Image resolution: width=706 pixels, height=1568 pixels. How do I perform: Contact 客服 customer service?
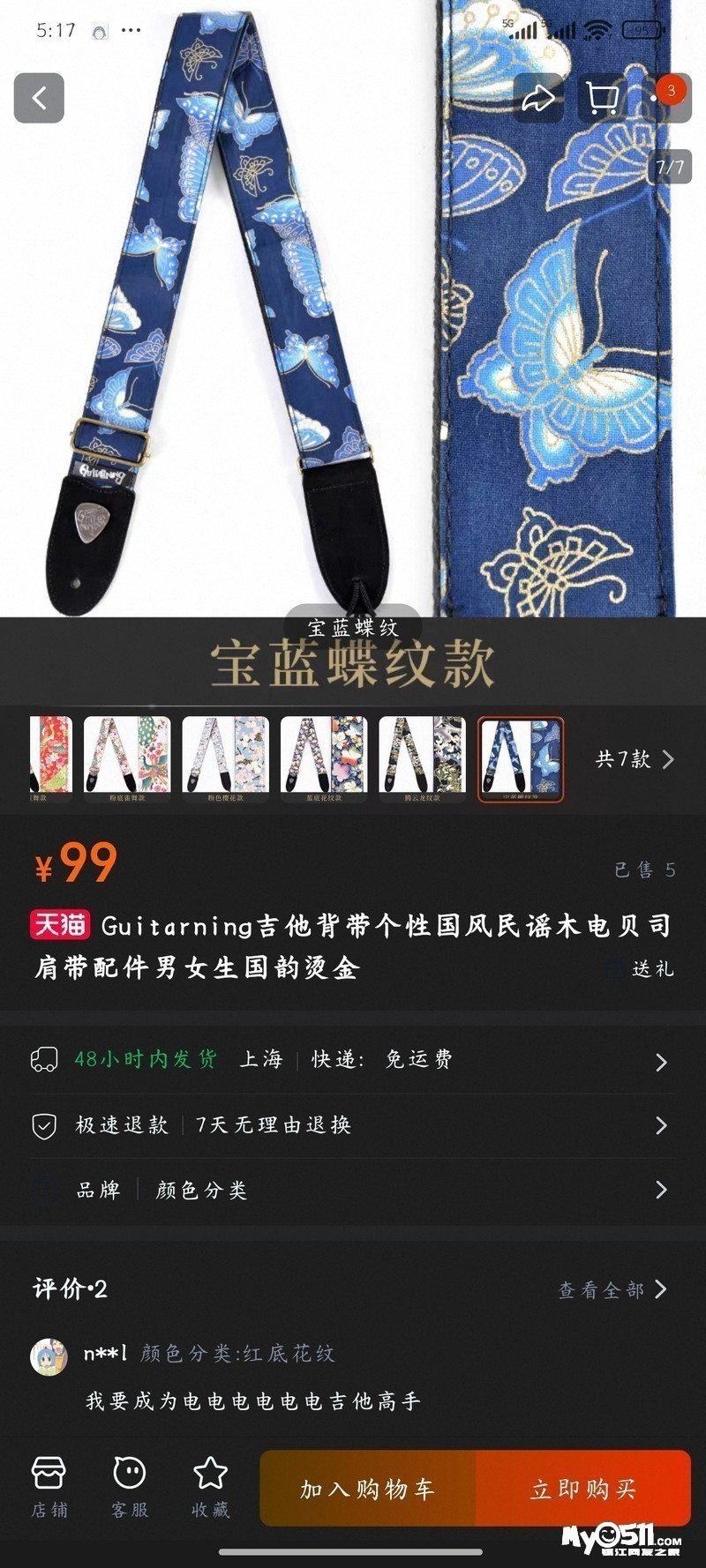pos(130,1488)
